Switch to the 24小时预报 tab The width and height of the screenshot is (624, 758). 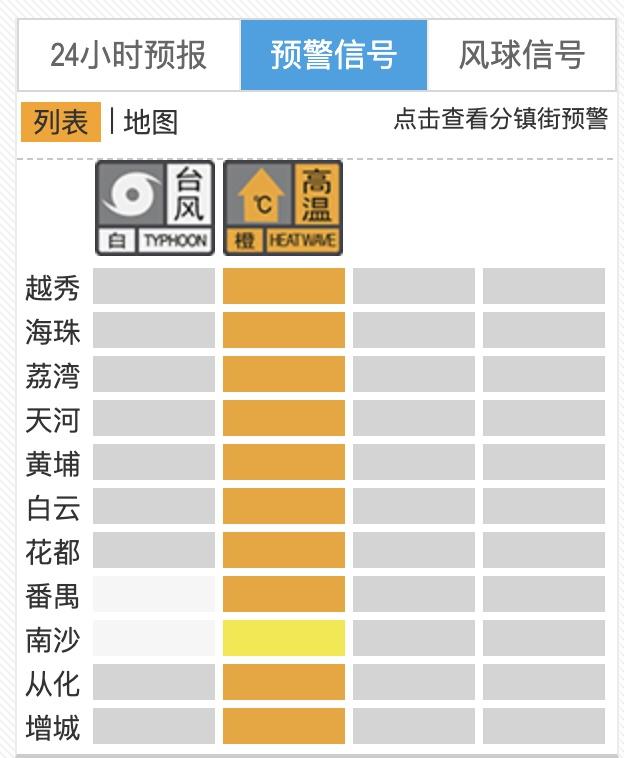coord(128,55)
